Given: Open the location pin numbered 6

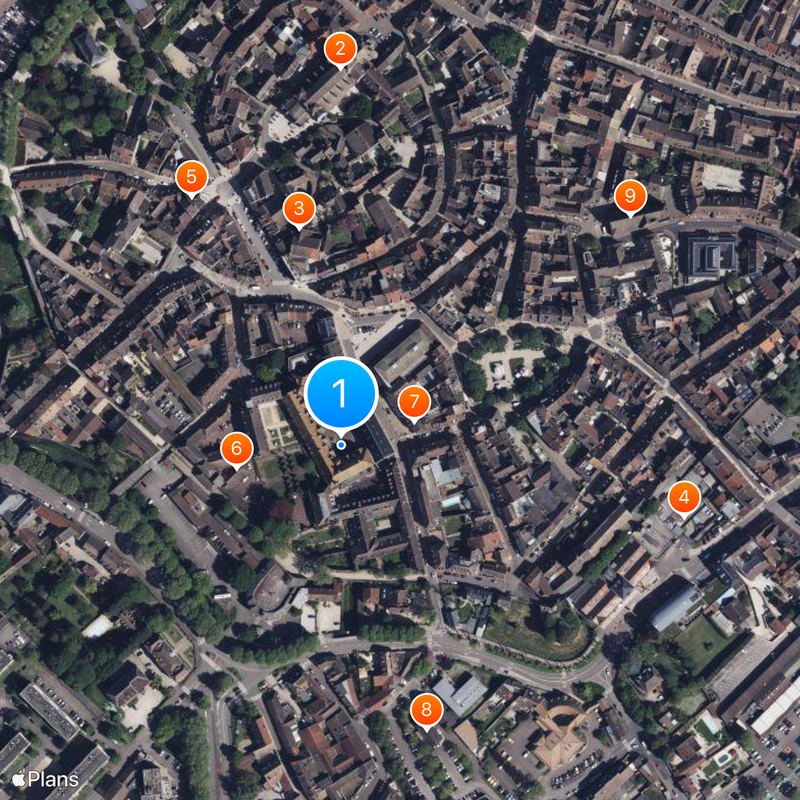Looking at the screenshot, I should coord(237,447).
